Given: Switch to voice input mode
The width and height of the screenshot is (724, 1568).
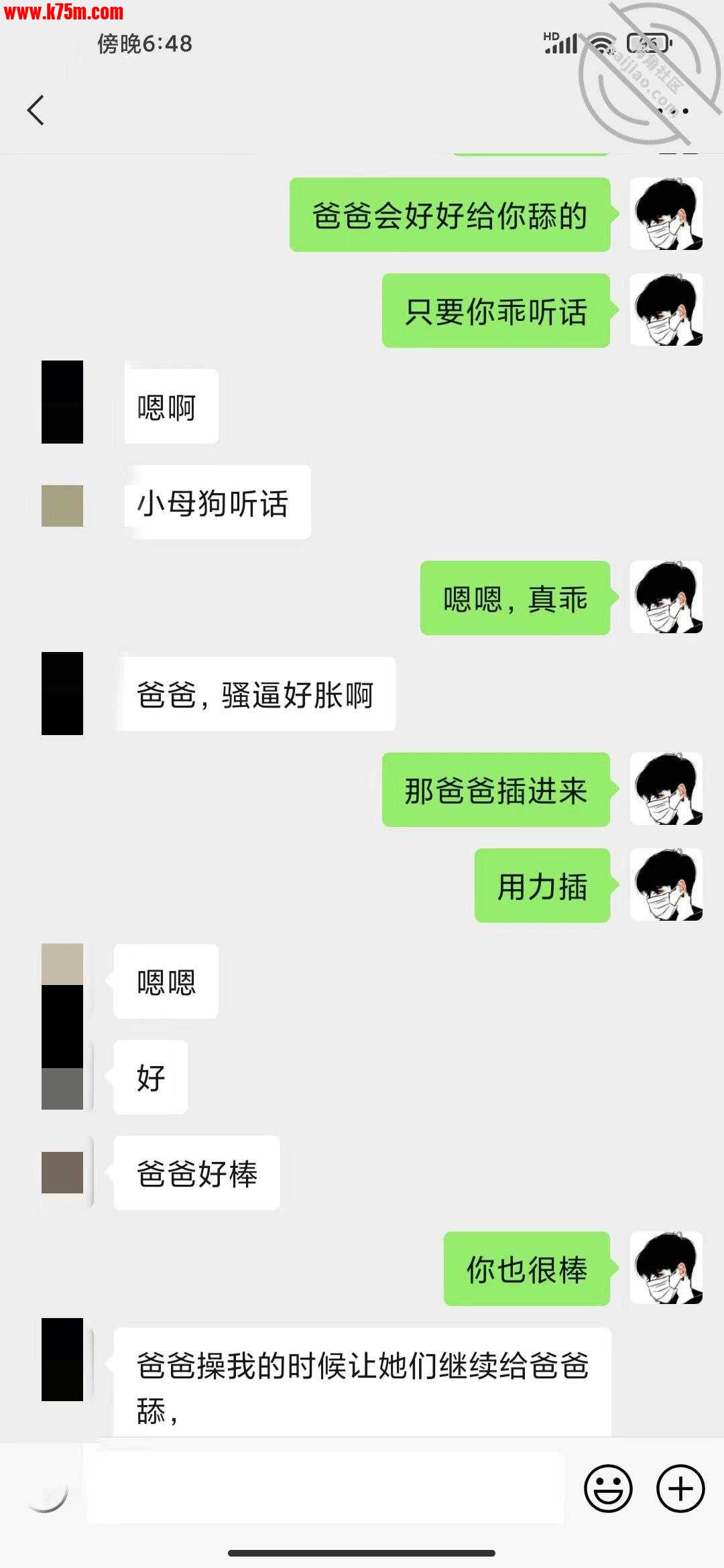Looking at the screenshot, I should tap(46, 1488).
